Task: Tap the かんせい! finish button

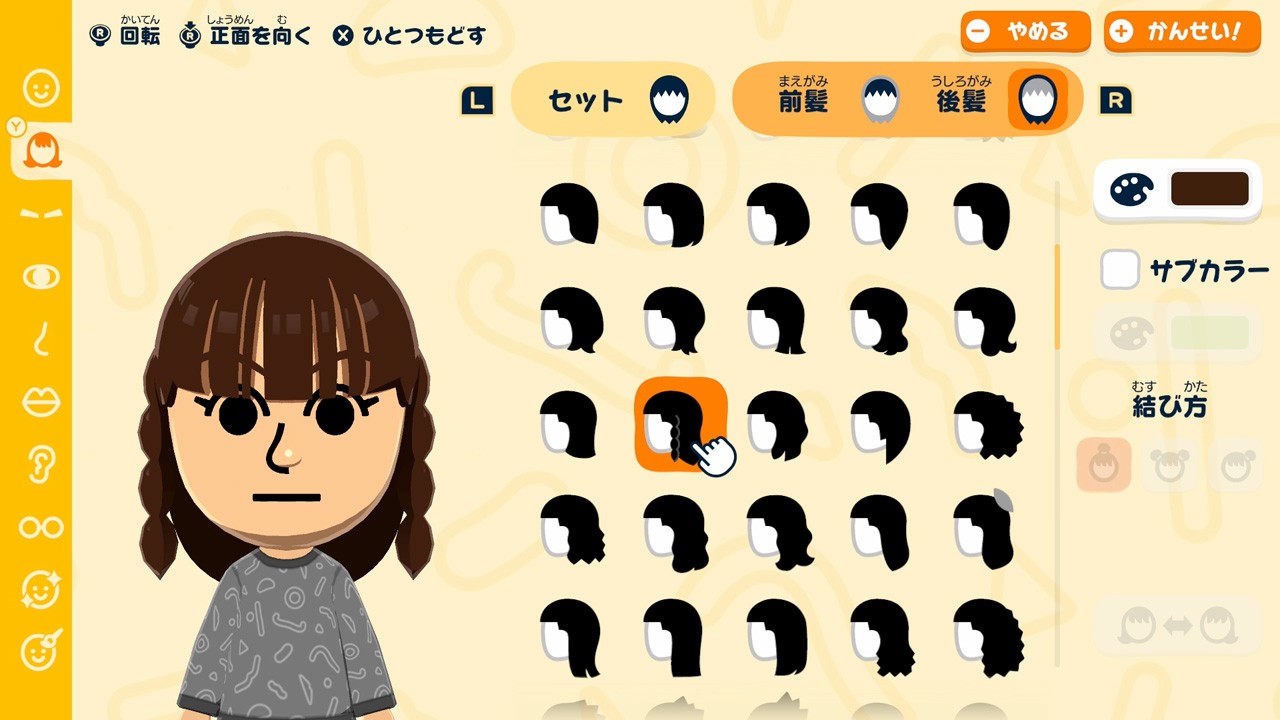Action: 1182,31
